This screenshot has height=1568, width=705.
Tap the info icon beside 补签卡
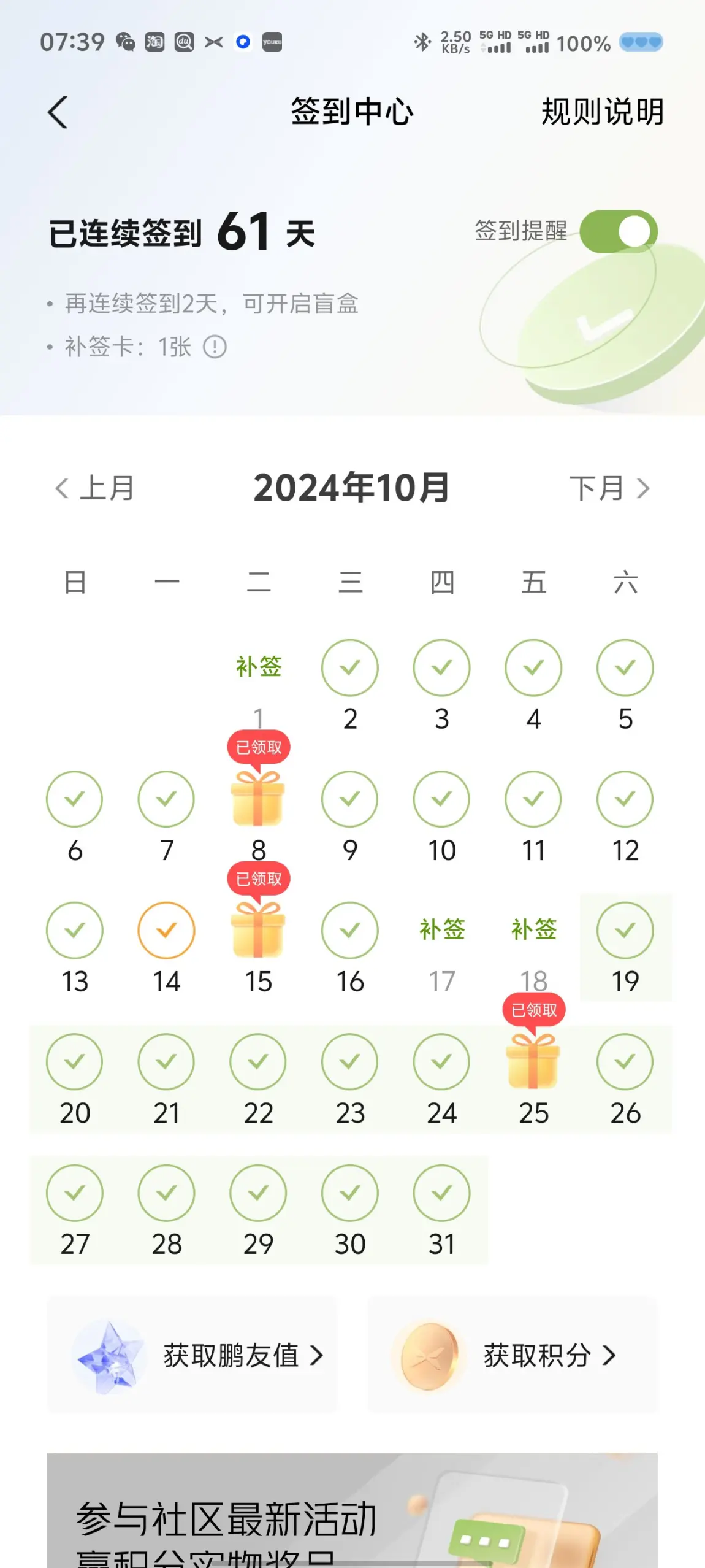coord(215,347)
